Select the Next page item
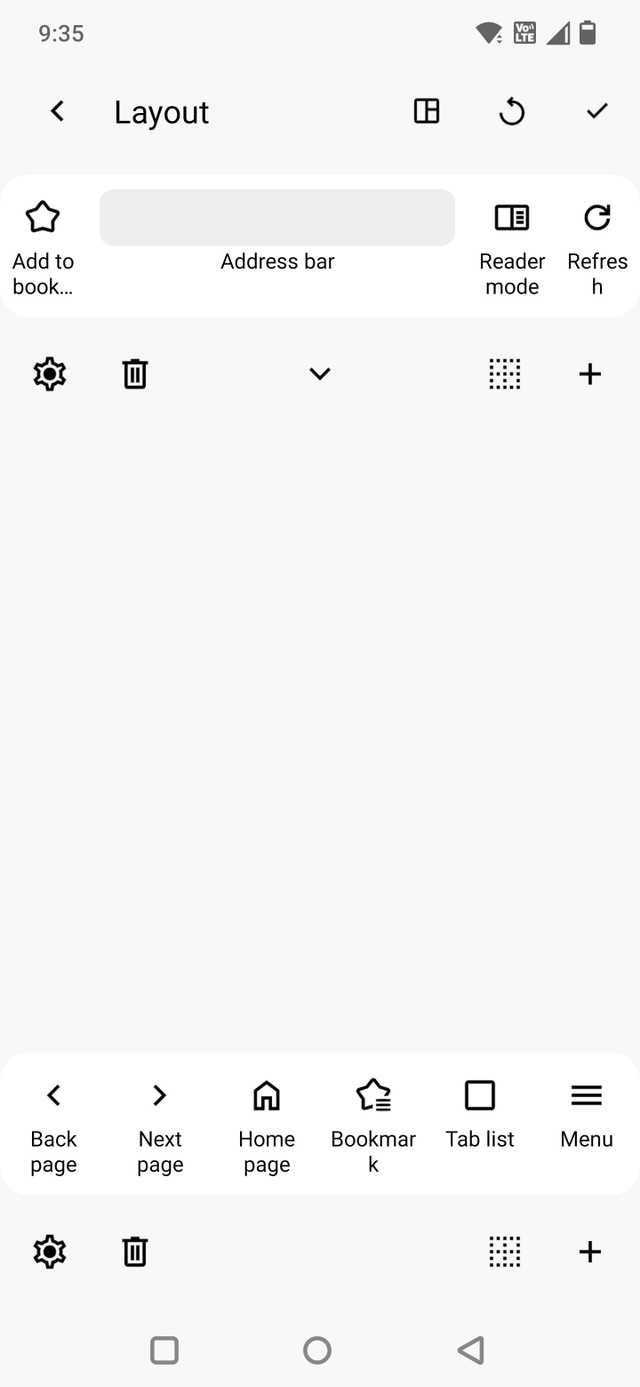Image resolution: width=640 pixels, height=1387 pixels. (x=160, y=1124)
